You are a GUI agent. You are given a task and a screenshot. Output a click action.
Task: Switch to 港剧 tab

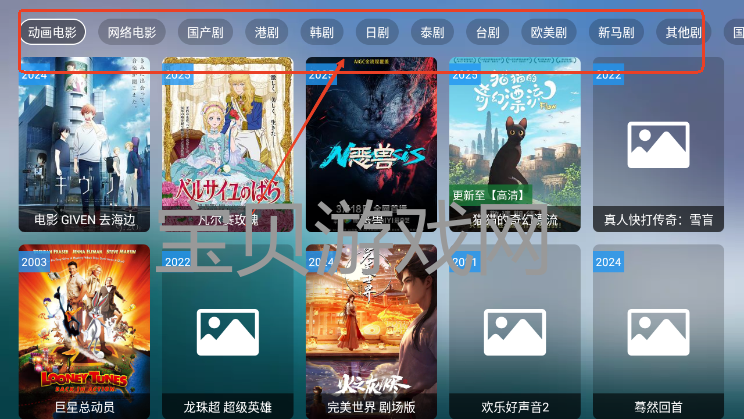pos(267,32)
